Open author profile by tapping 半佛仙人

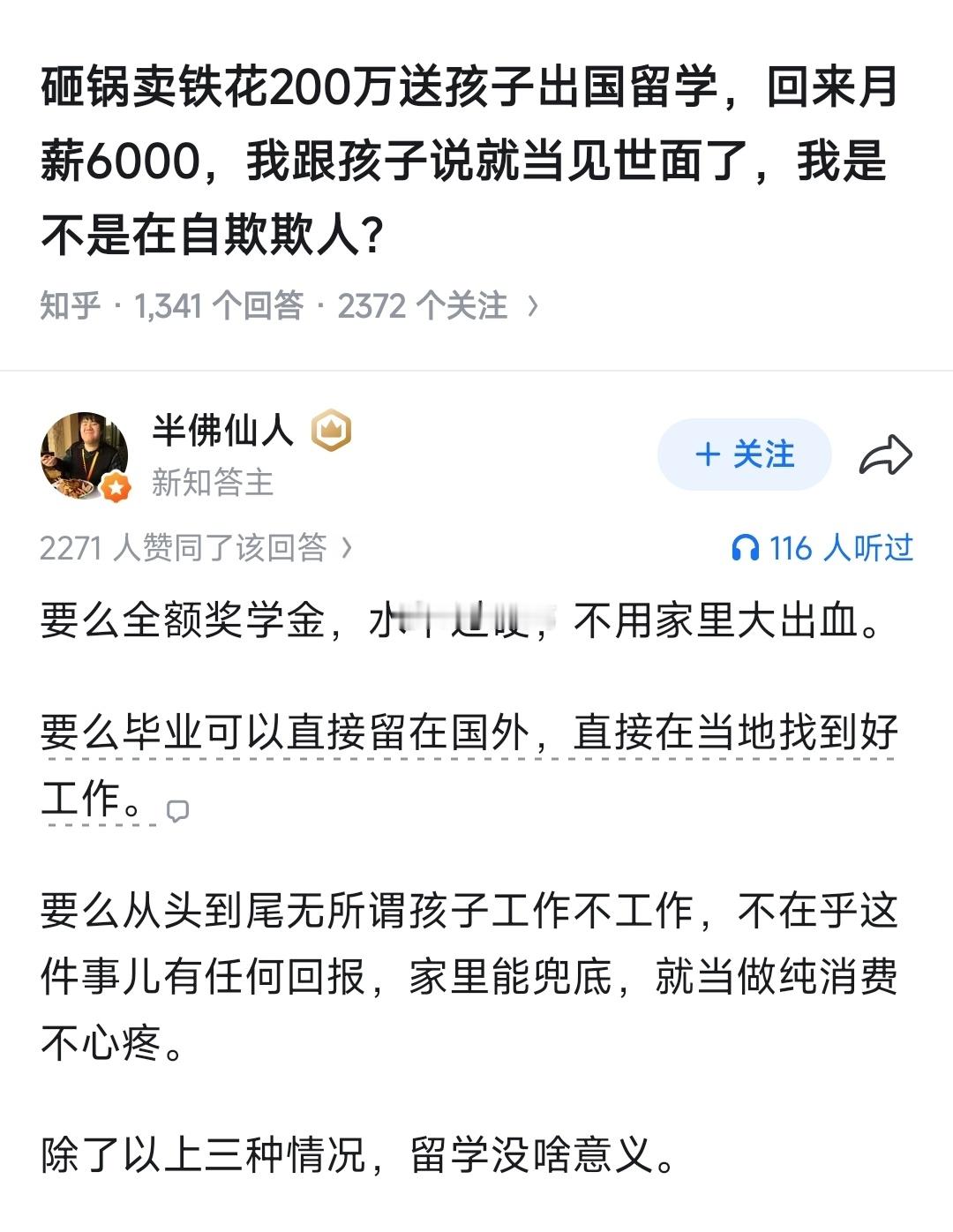[223, 432]
